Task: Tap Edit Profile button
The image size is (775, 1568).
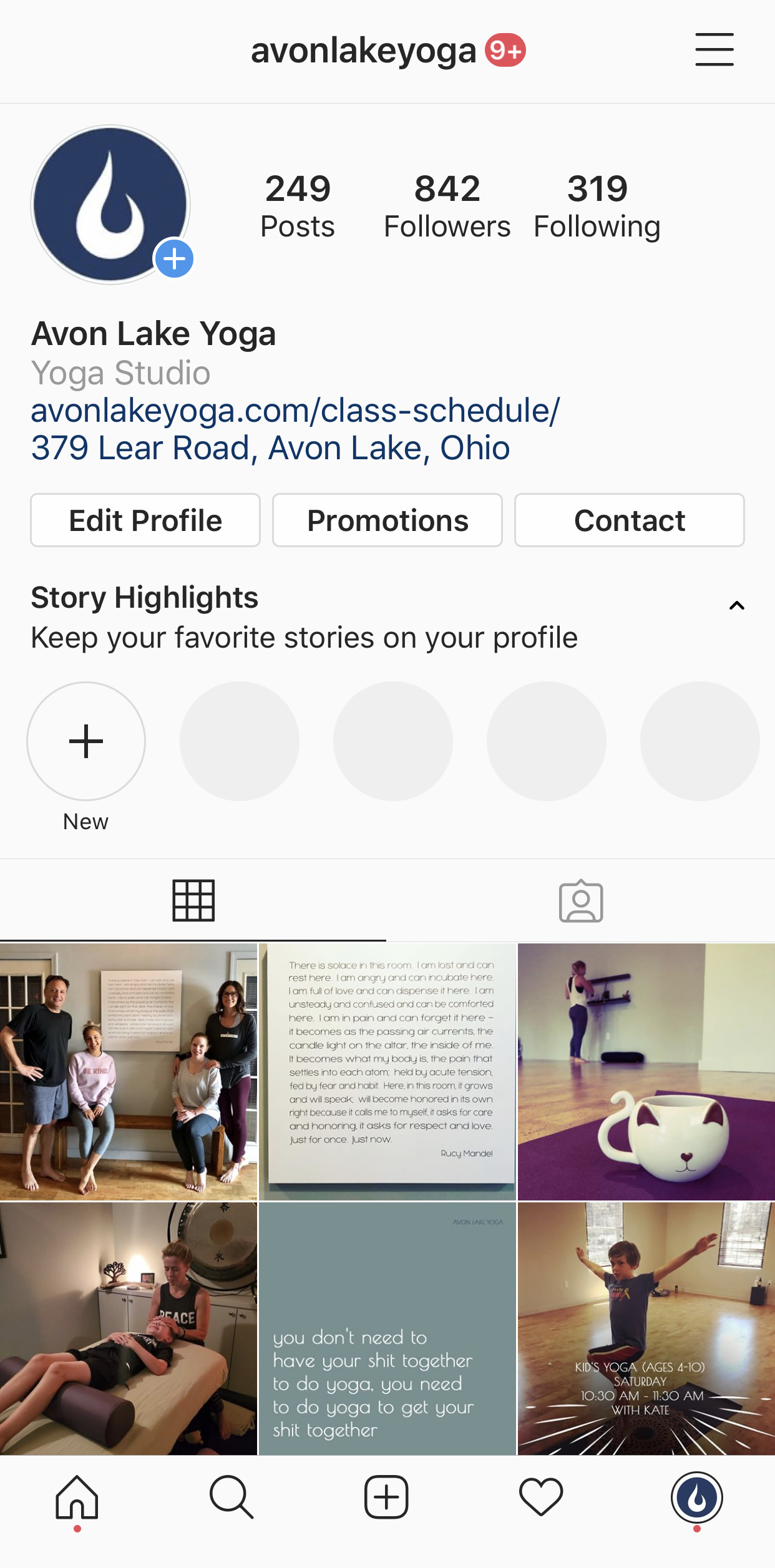Action: click(145, 520)
